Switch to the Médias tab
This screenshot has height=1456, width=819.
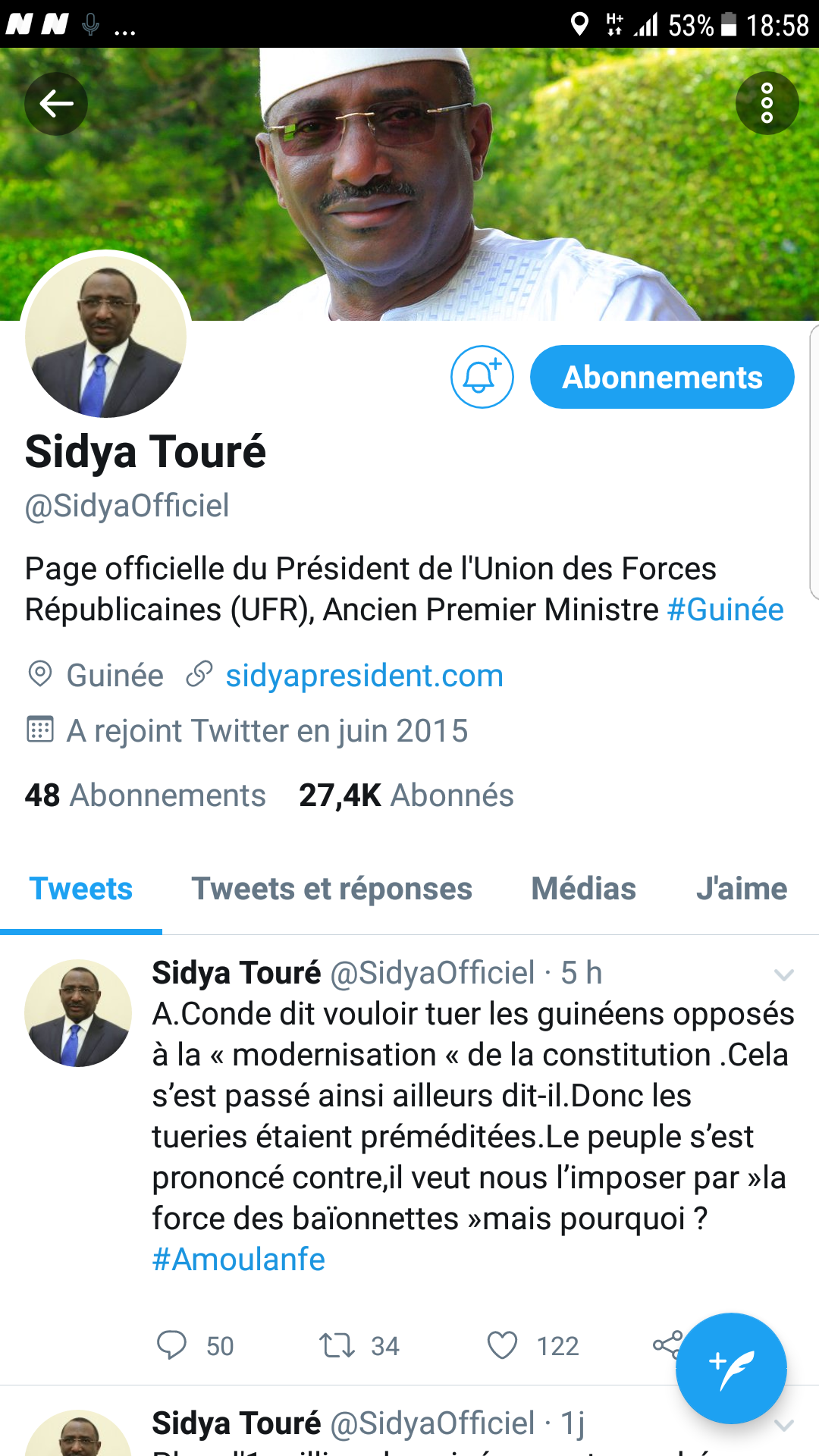pyautogui.click(x=583, y=889)
